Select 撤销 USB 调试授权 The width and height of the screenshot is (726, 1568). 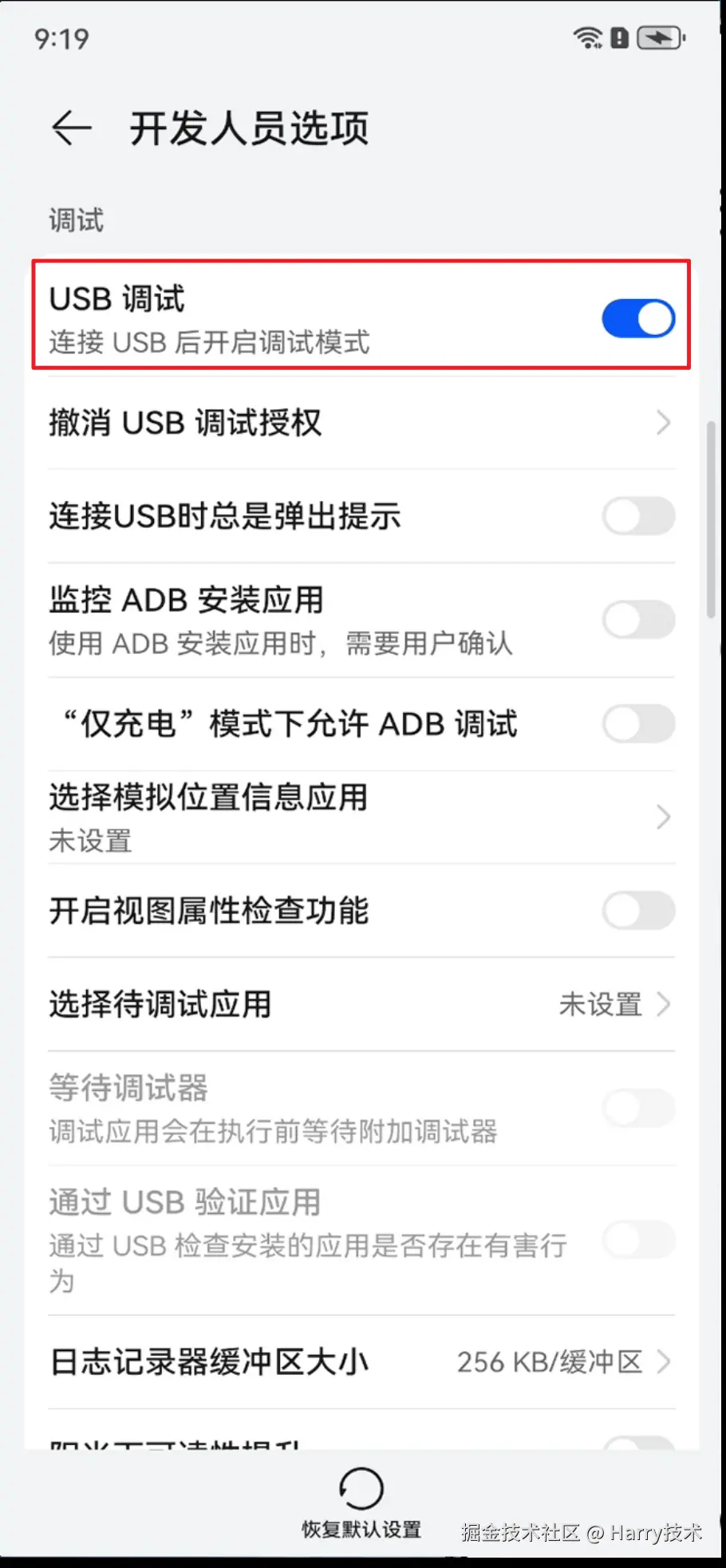(x=184, y=423)
